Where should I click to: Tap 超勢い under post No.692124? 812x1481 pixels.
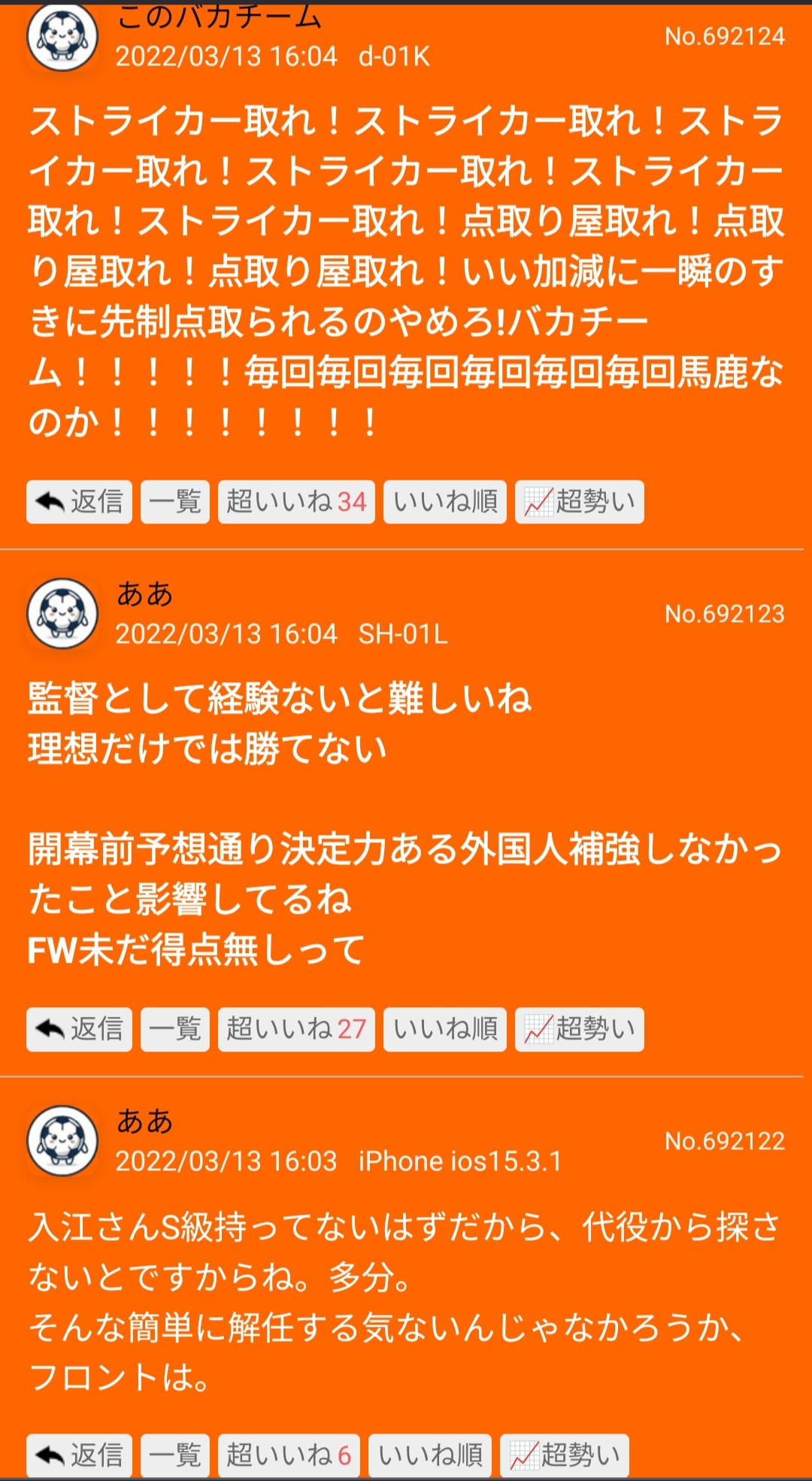(x=579, y=502)
